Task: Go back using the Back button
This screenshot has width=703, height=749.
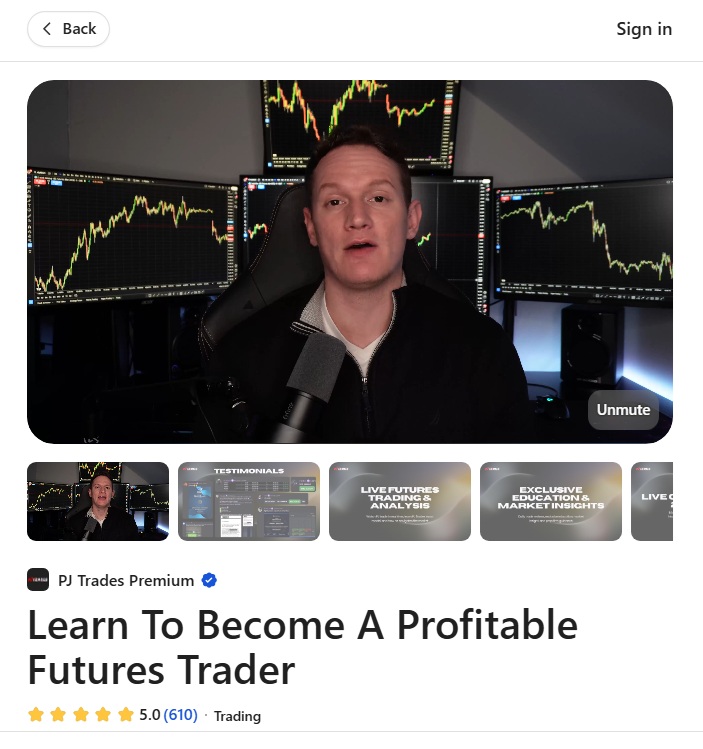Action: 68,29
